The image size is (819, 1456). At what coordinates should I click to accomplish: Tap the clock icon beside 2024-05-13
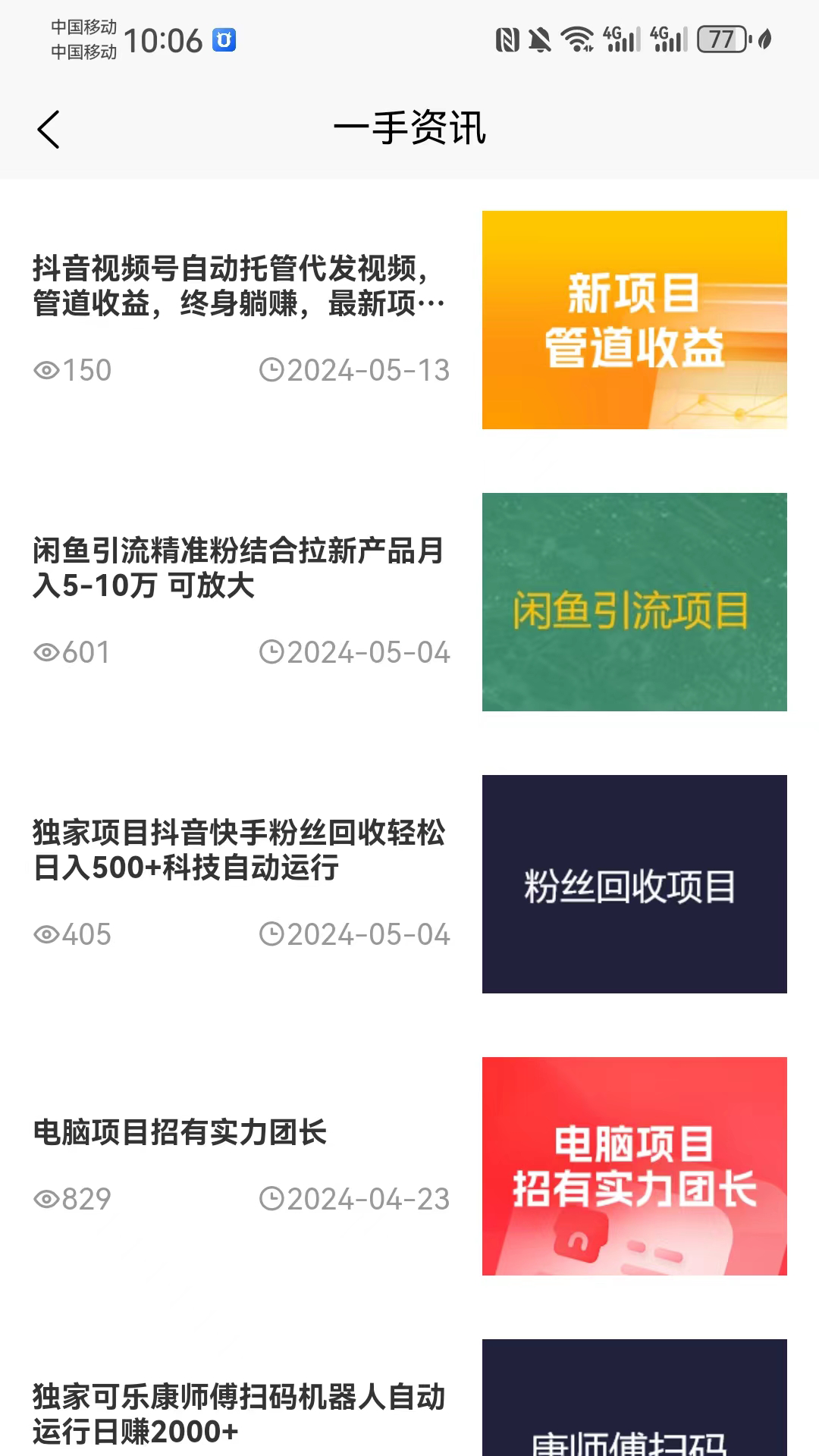click(271, 370)
